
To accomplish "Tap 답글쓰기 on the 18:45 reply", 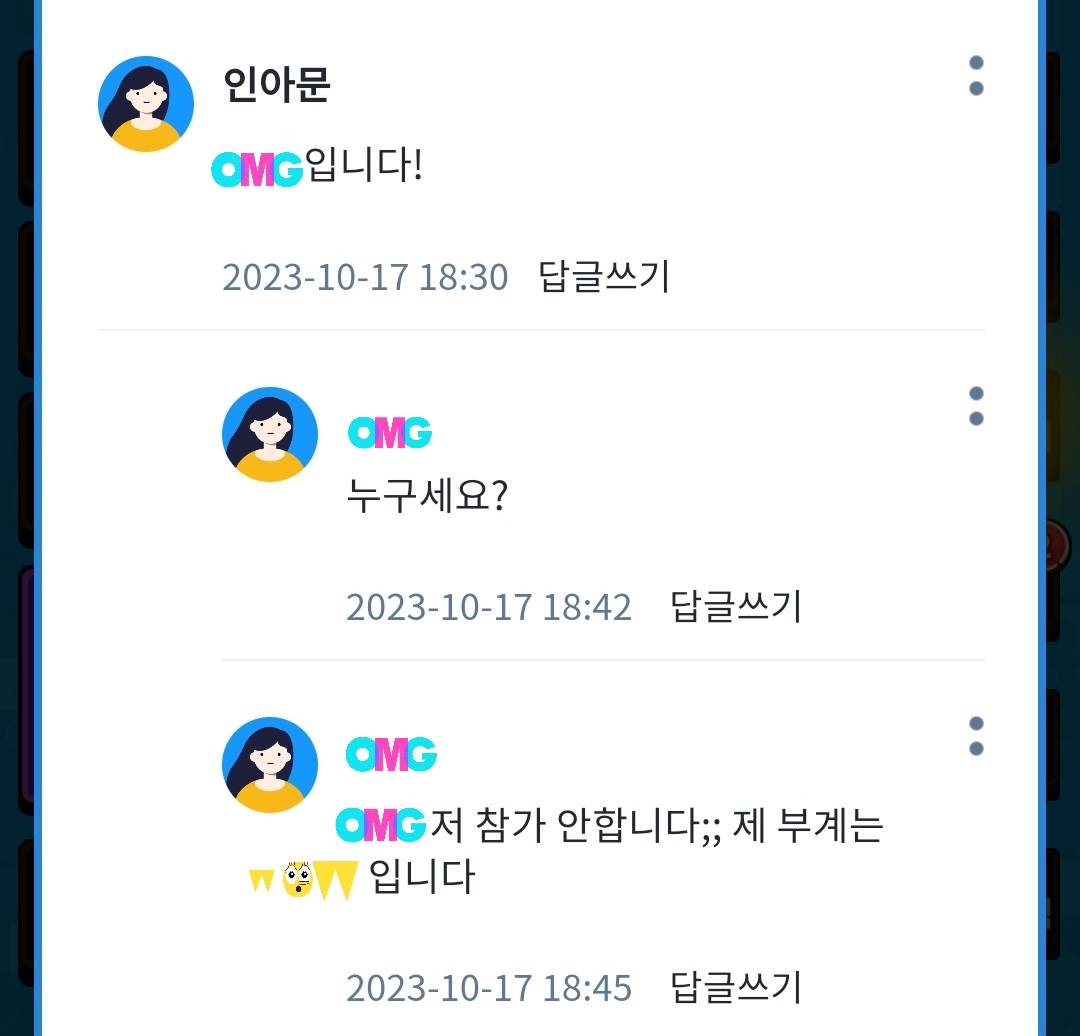I will coord(736,988).
